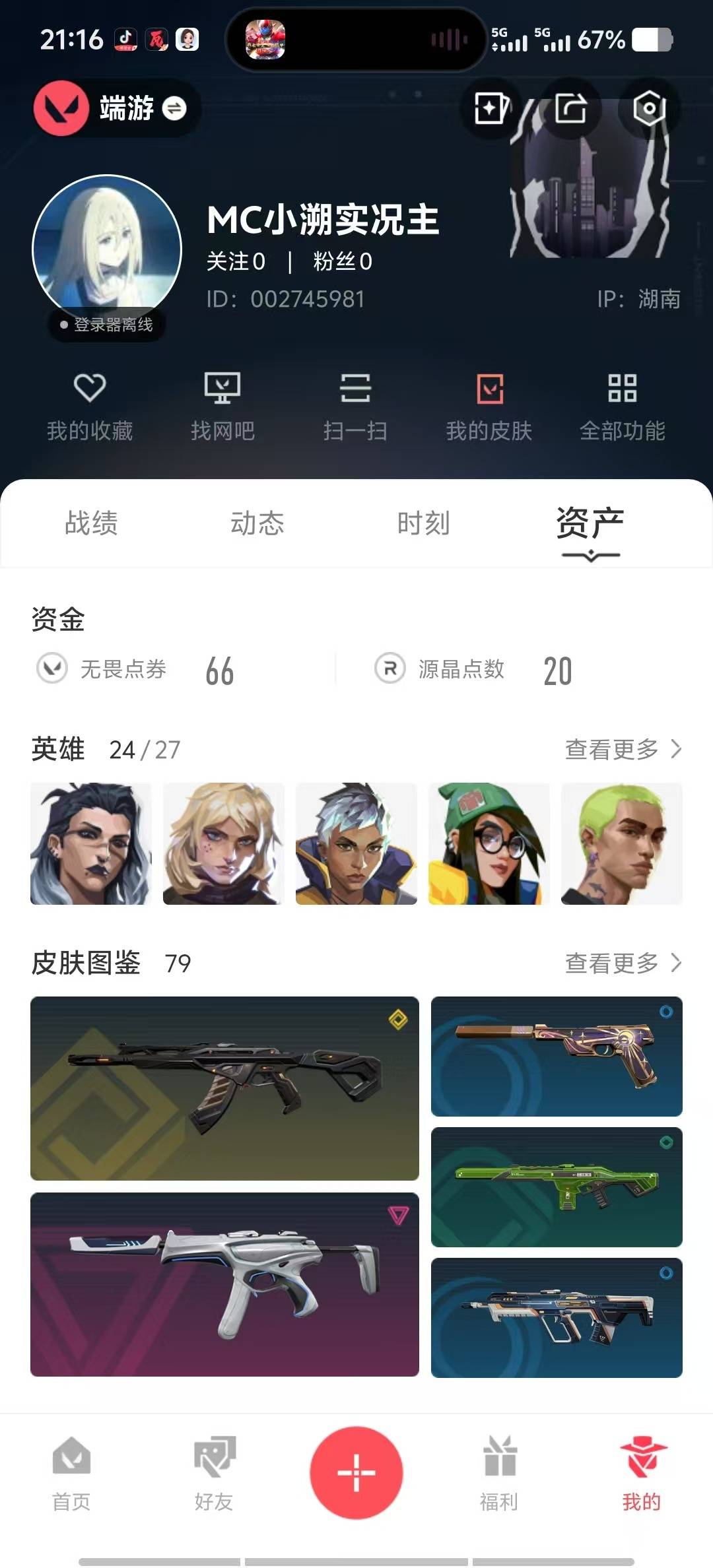View more in 皮肤图鉴 via 查看更多
The height and width of the screenshot is (1568, 713).
click(x=623, y=963)
